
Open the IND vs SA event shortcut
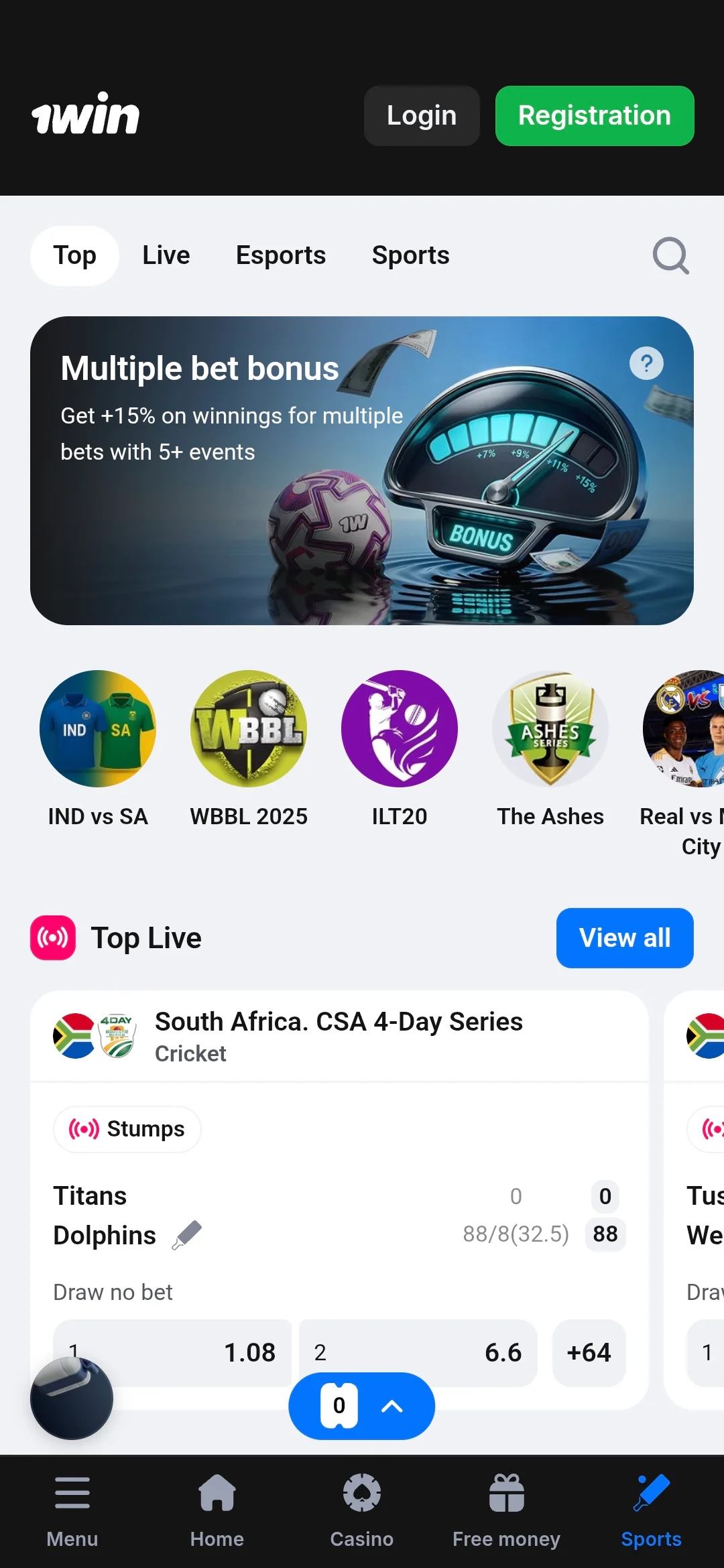click(98, 729)
